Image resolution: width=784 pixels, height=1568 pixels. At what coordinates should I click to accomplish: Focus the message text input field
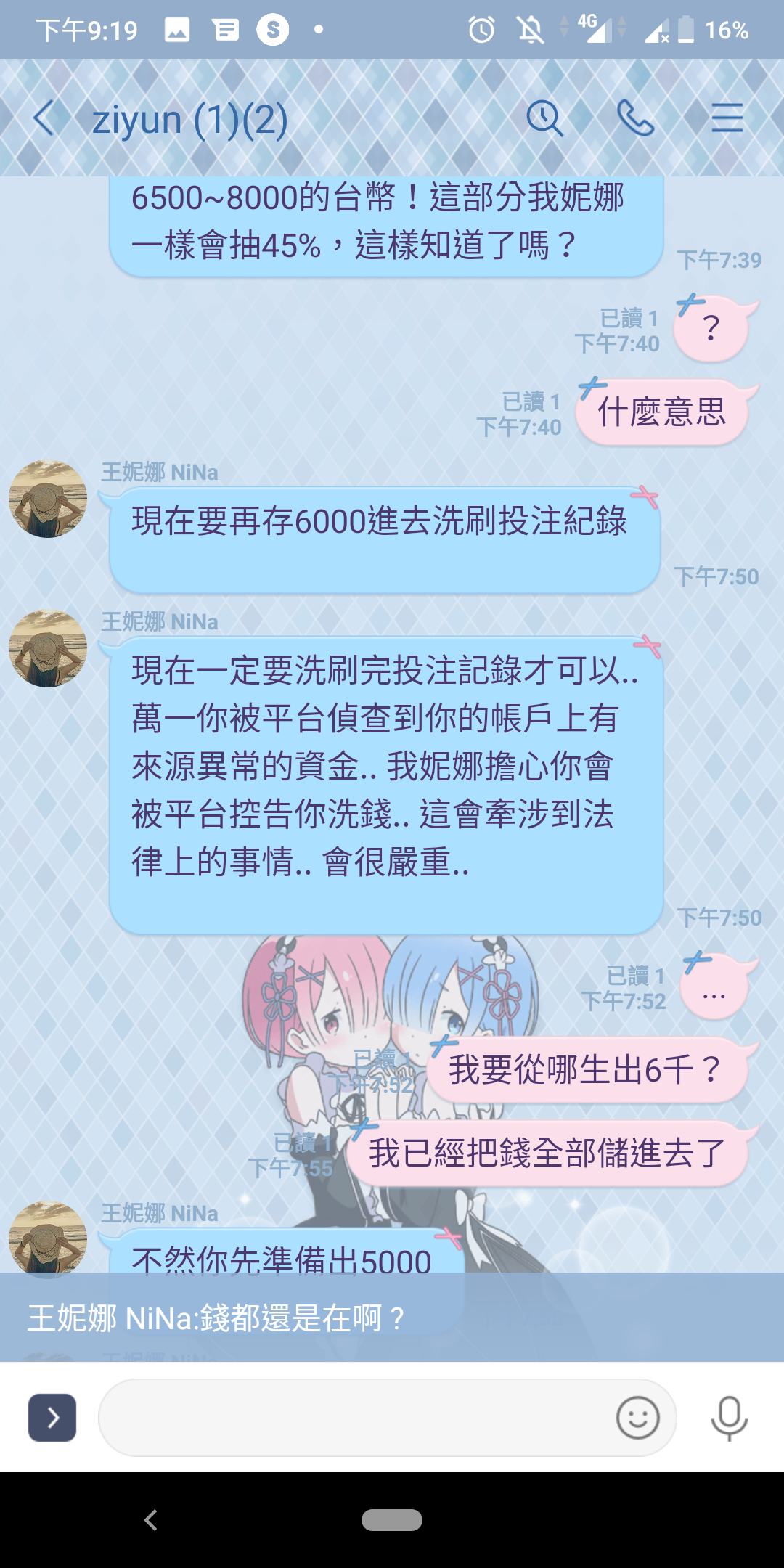(348, 1417)
